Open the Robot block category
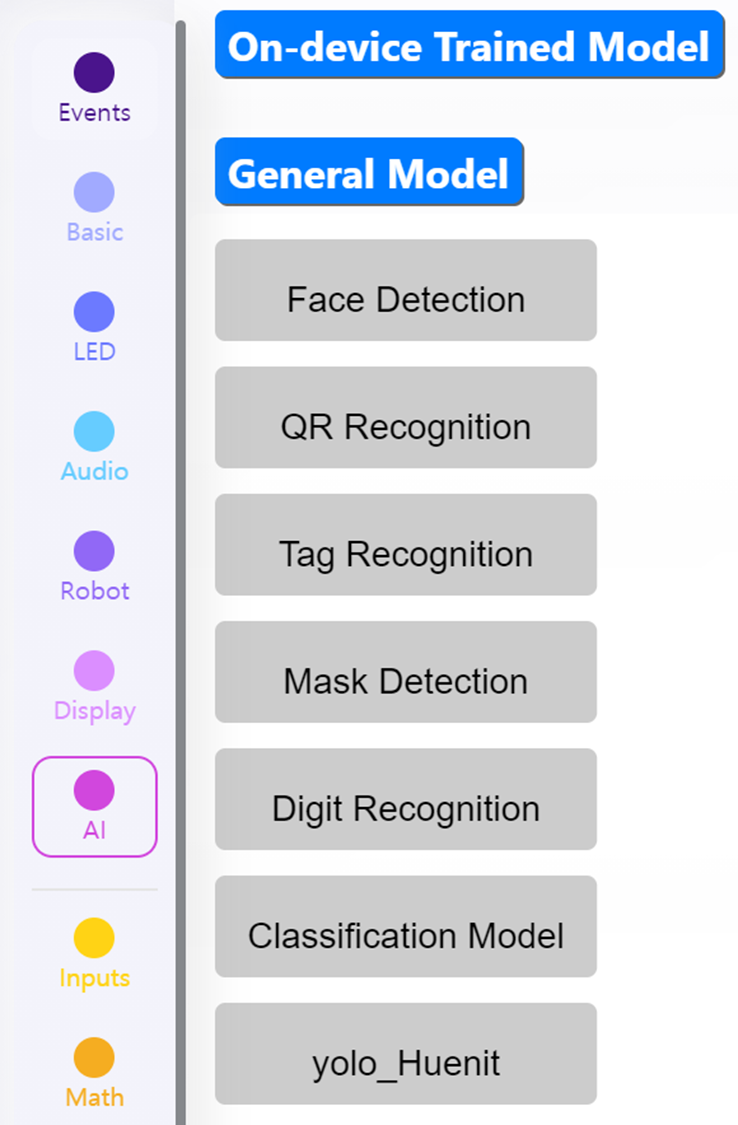The image size is (738, 1125). 94,567
